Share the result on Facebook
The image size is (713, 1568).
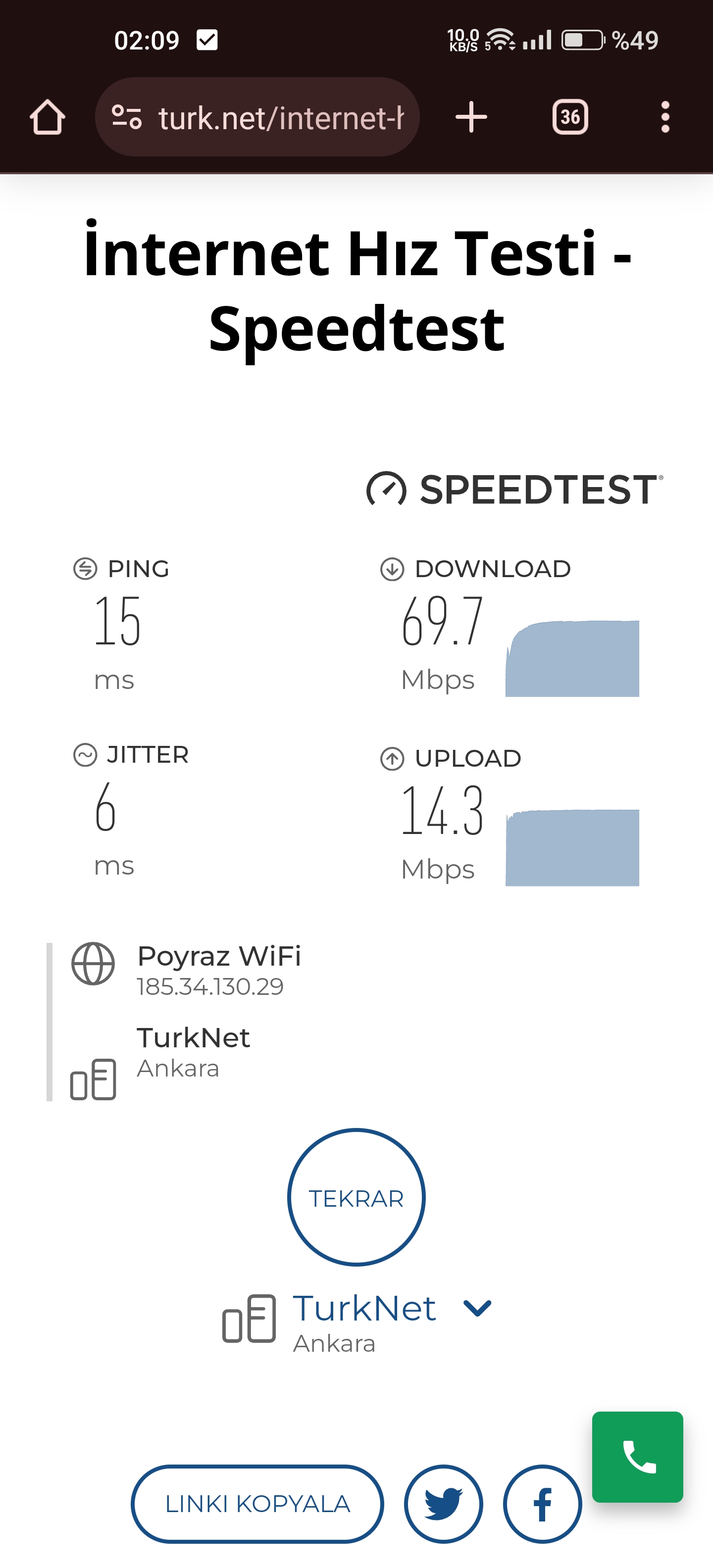pos(543,1504)
